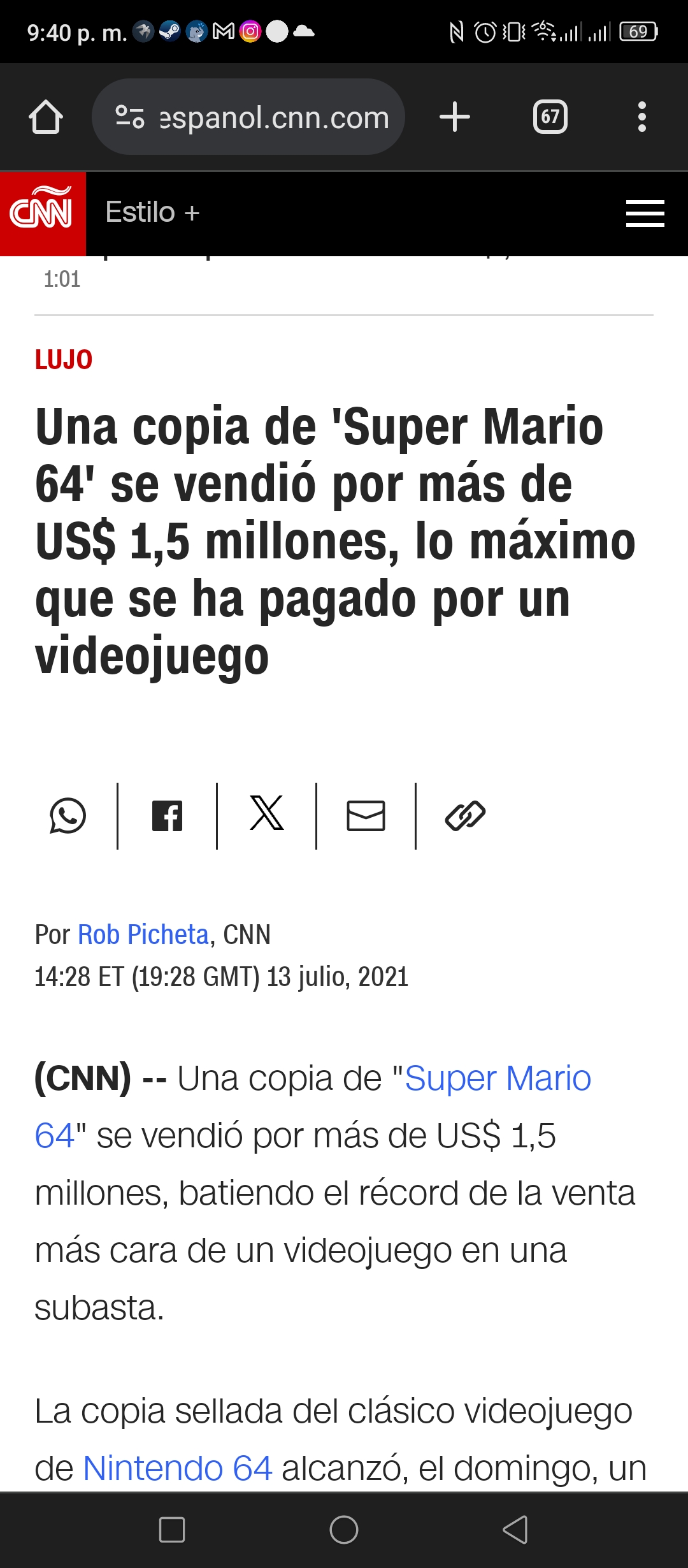688x1568 pixels.
Task: Open the CNN hamburger menu
Action: click(x=645, y=214)
